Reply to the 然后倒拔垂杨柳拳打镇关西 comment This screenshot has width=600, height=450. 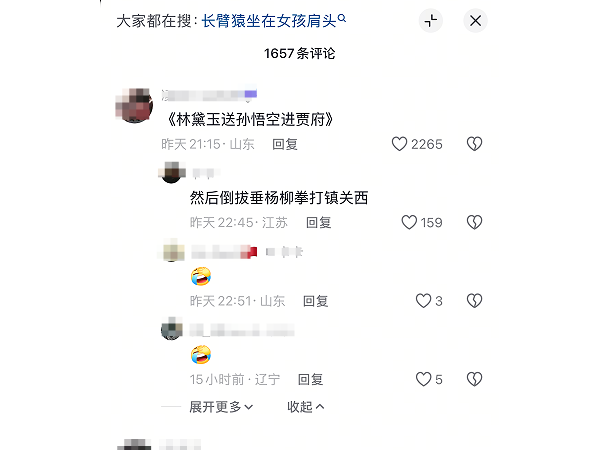[x=318, y=223]
